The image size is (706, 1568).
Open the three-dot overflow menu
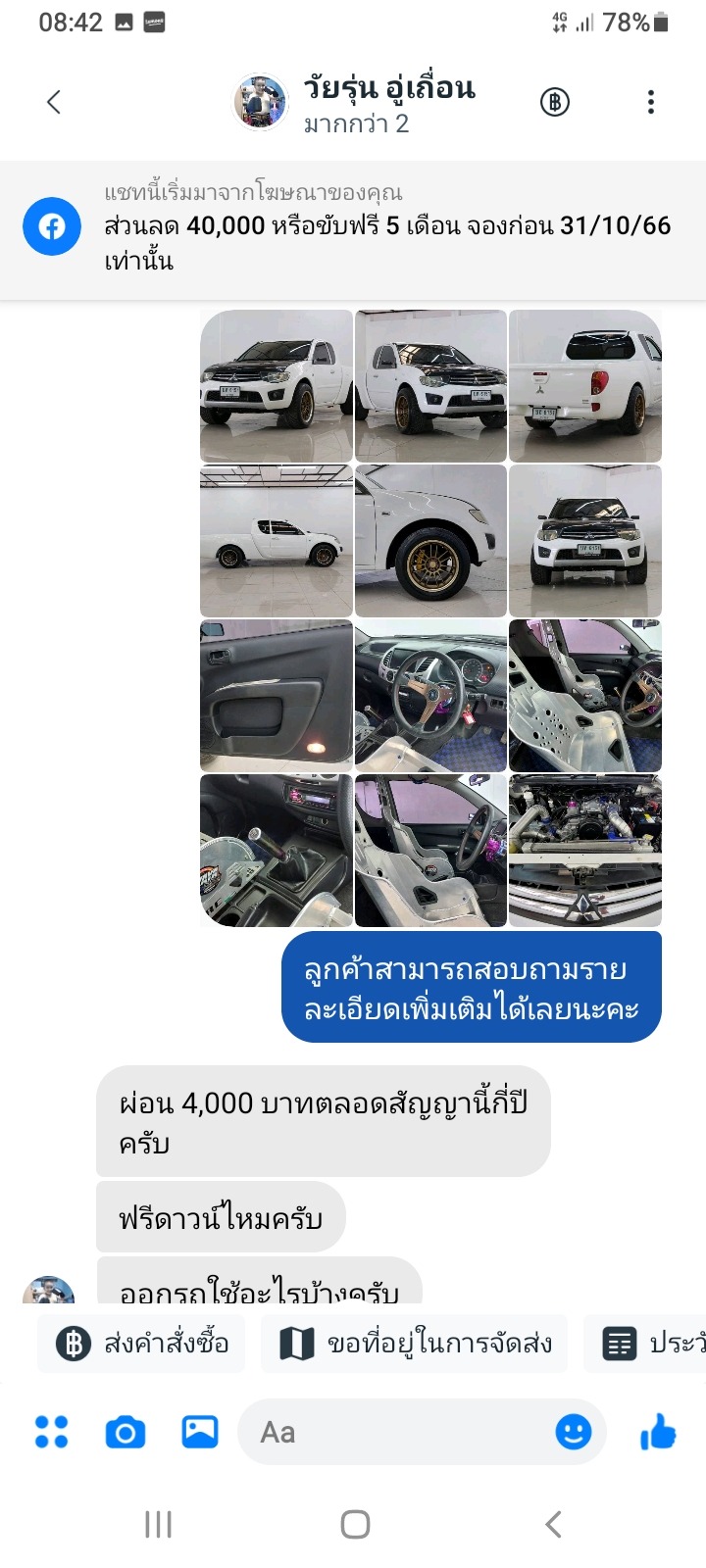click(651, 102)
